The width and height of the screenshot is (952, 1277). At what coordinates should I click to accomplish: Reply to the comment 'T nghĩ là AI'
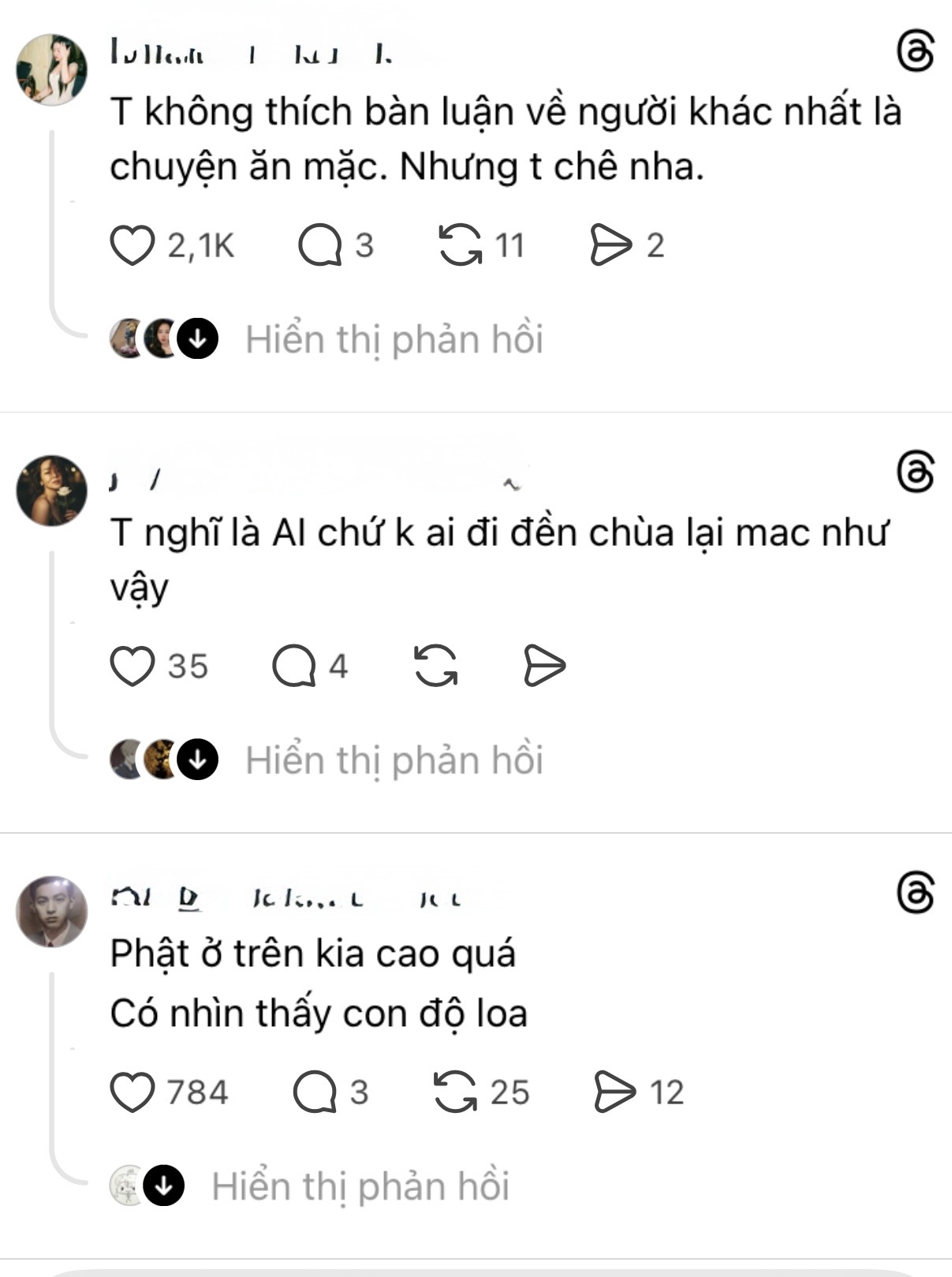pyautogui.click(x=293, y=666)
